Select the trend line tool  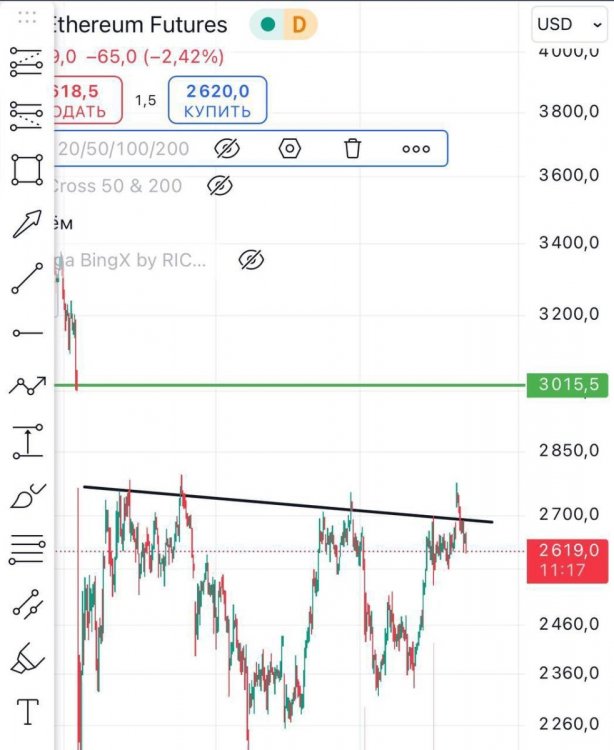point(27,278)
